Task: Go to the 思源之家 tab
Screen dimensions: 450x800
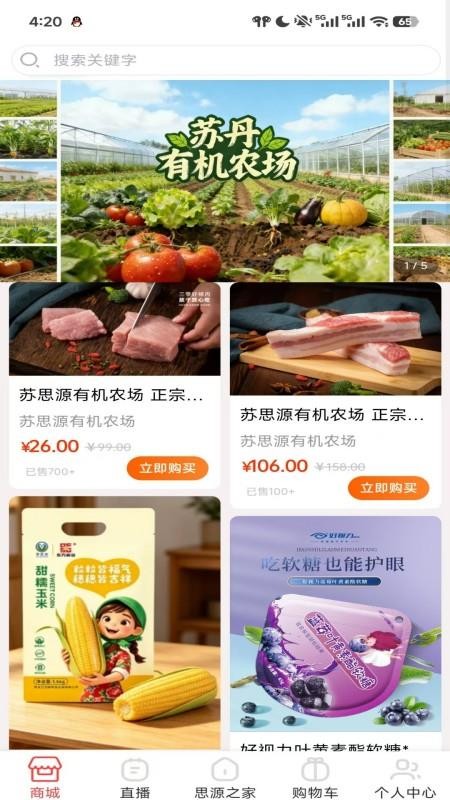Action: [225, 777]
